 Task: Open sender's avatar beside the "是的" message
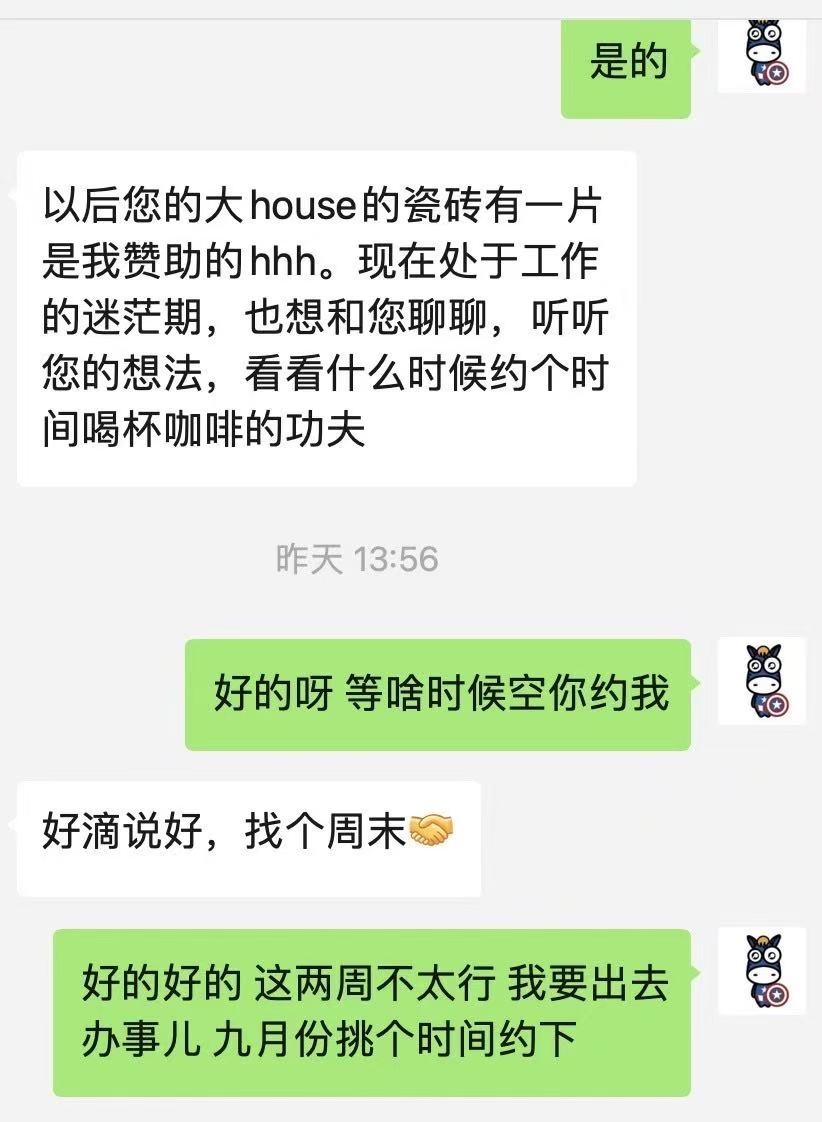[762, 56]
